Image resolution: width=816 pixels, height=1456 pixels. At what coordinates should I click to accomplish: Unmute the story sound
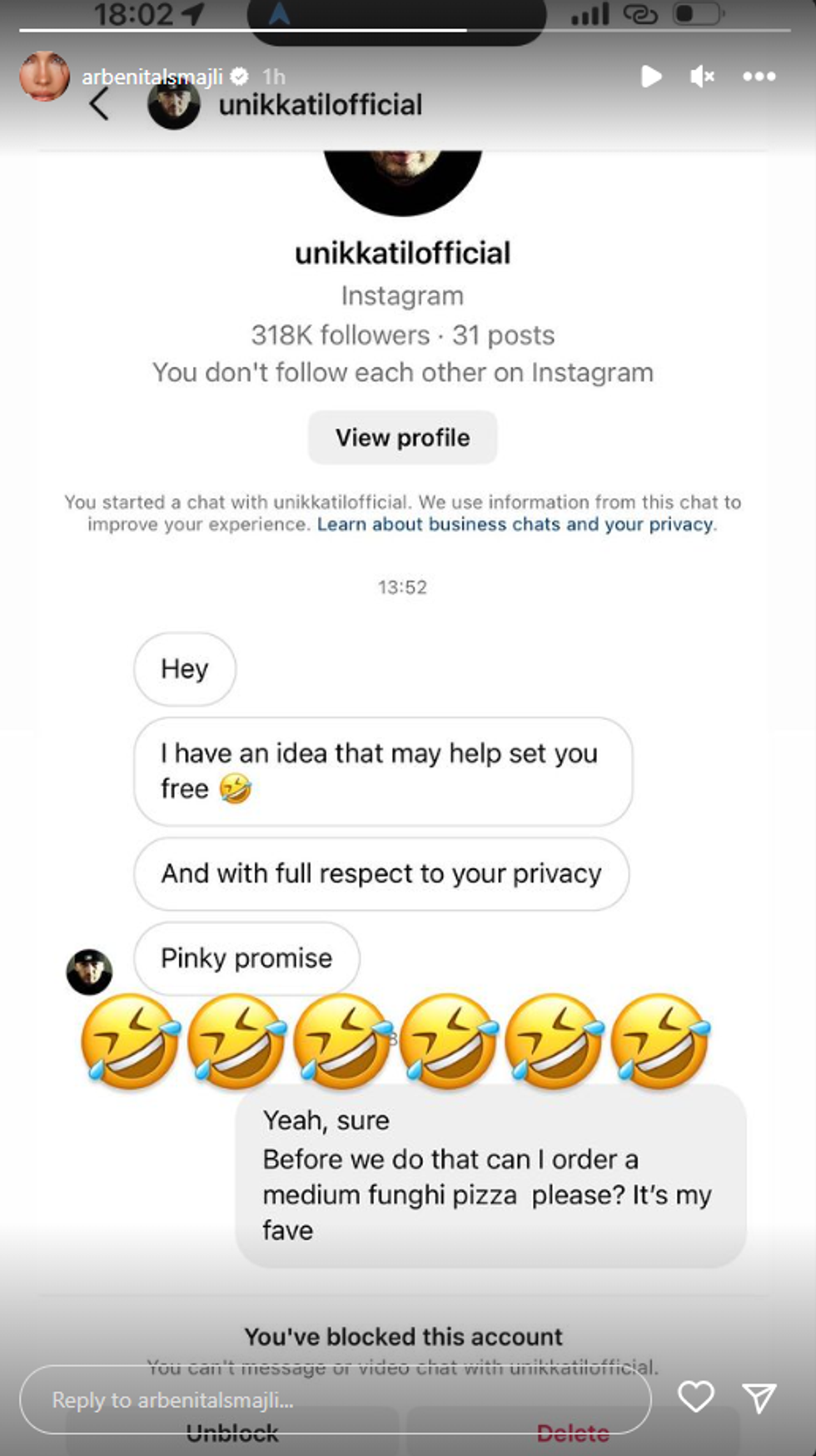click(702, 77)
